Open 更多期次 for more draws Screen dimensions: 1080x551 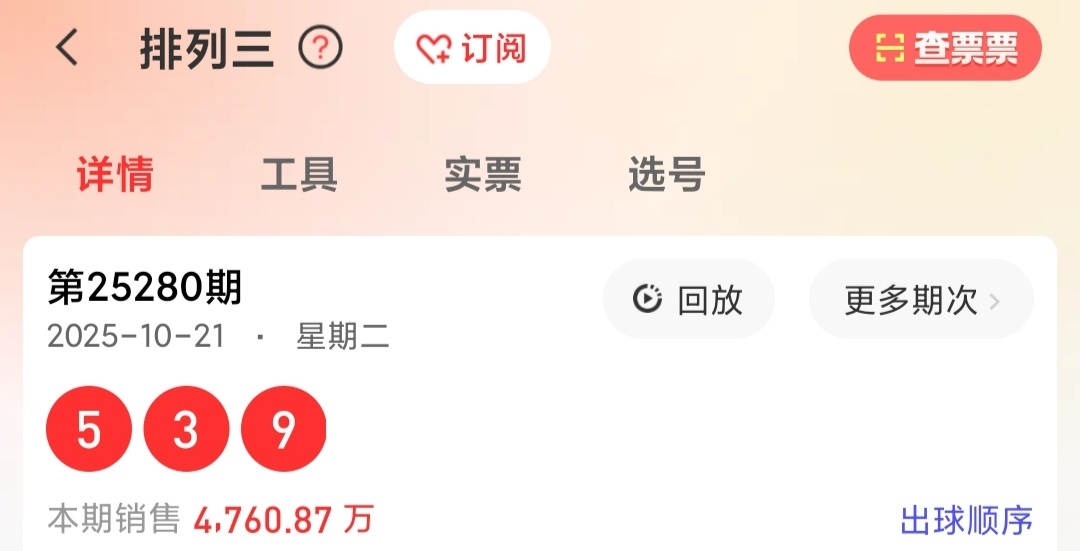922,299
